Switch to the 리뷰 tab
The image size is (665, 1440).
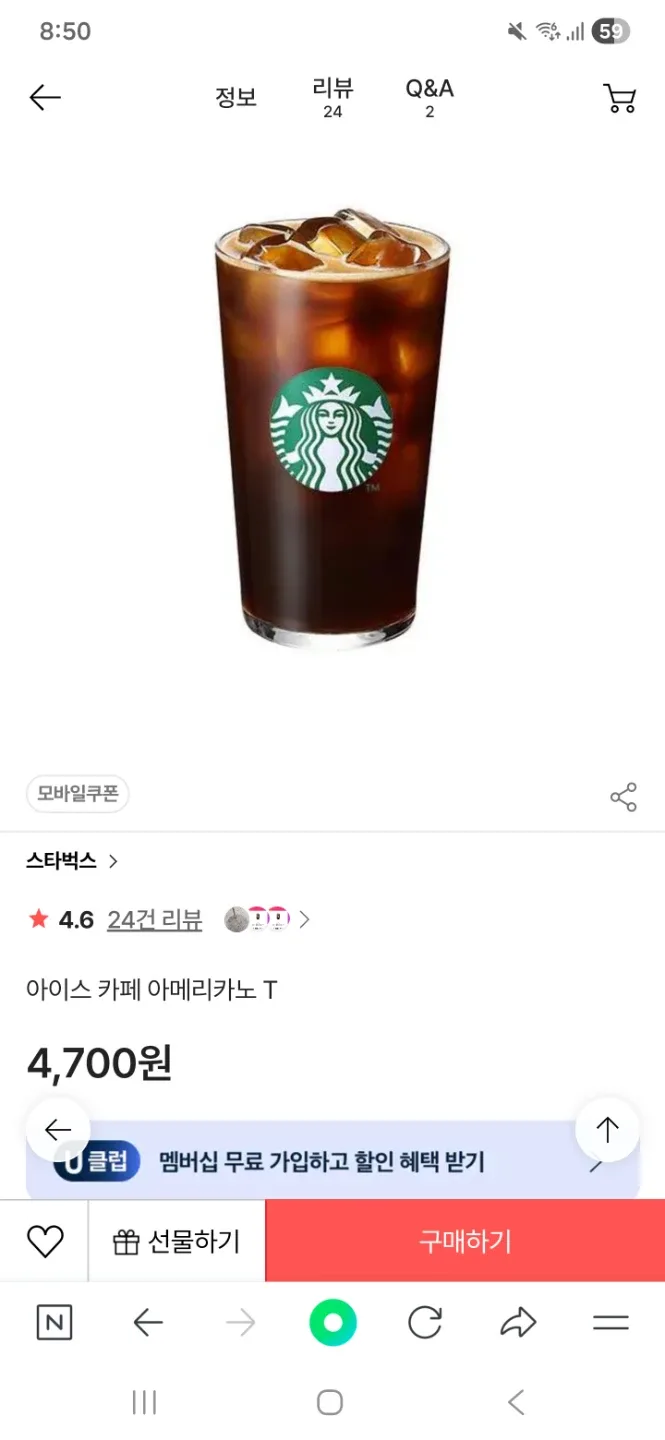click(x=333, y=97)
